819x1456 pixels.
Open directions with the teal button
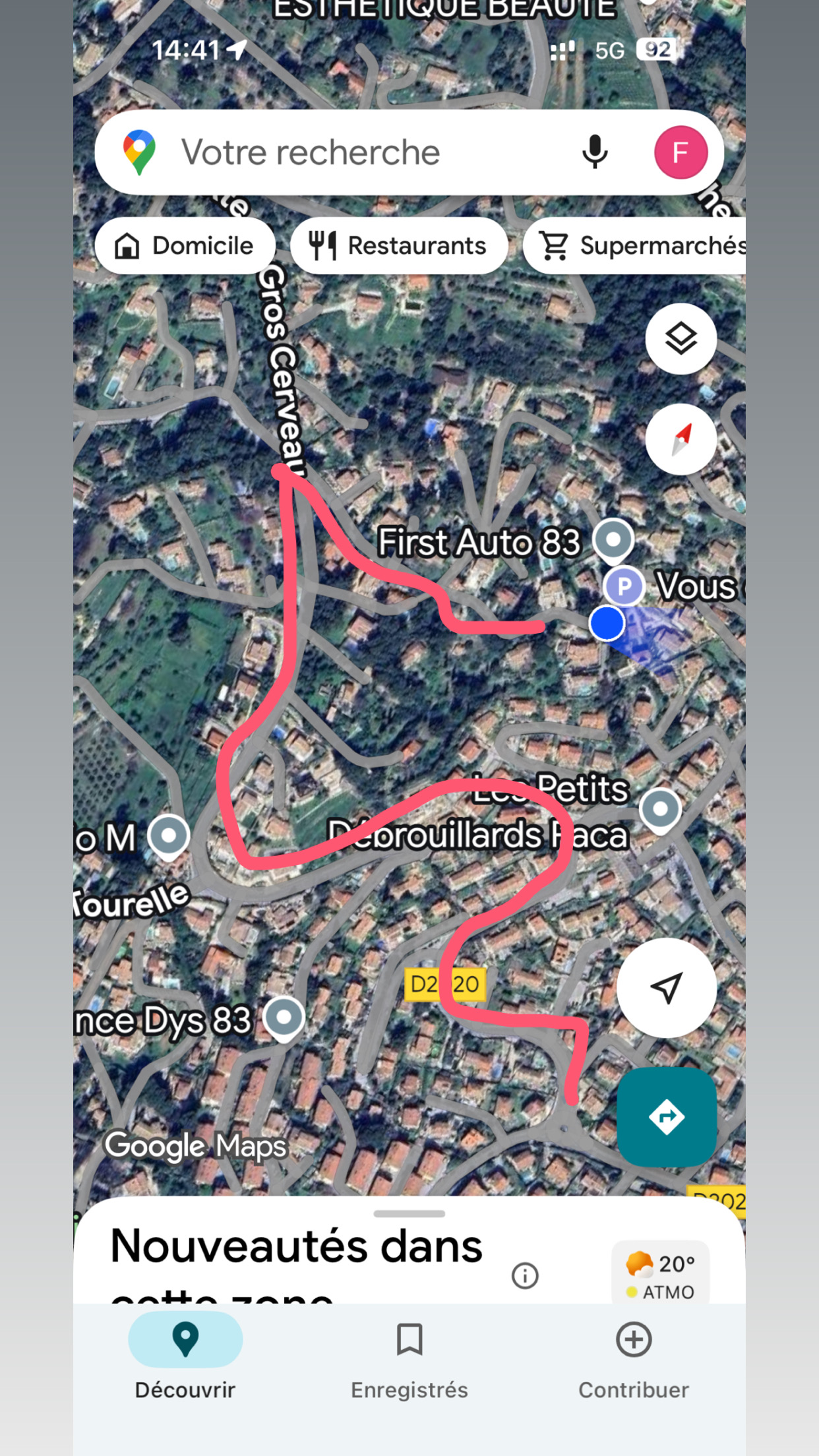[x=666, y=1116]
